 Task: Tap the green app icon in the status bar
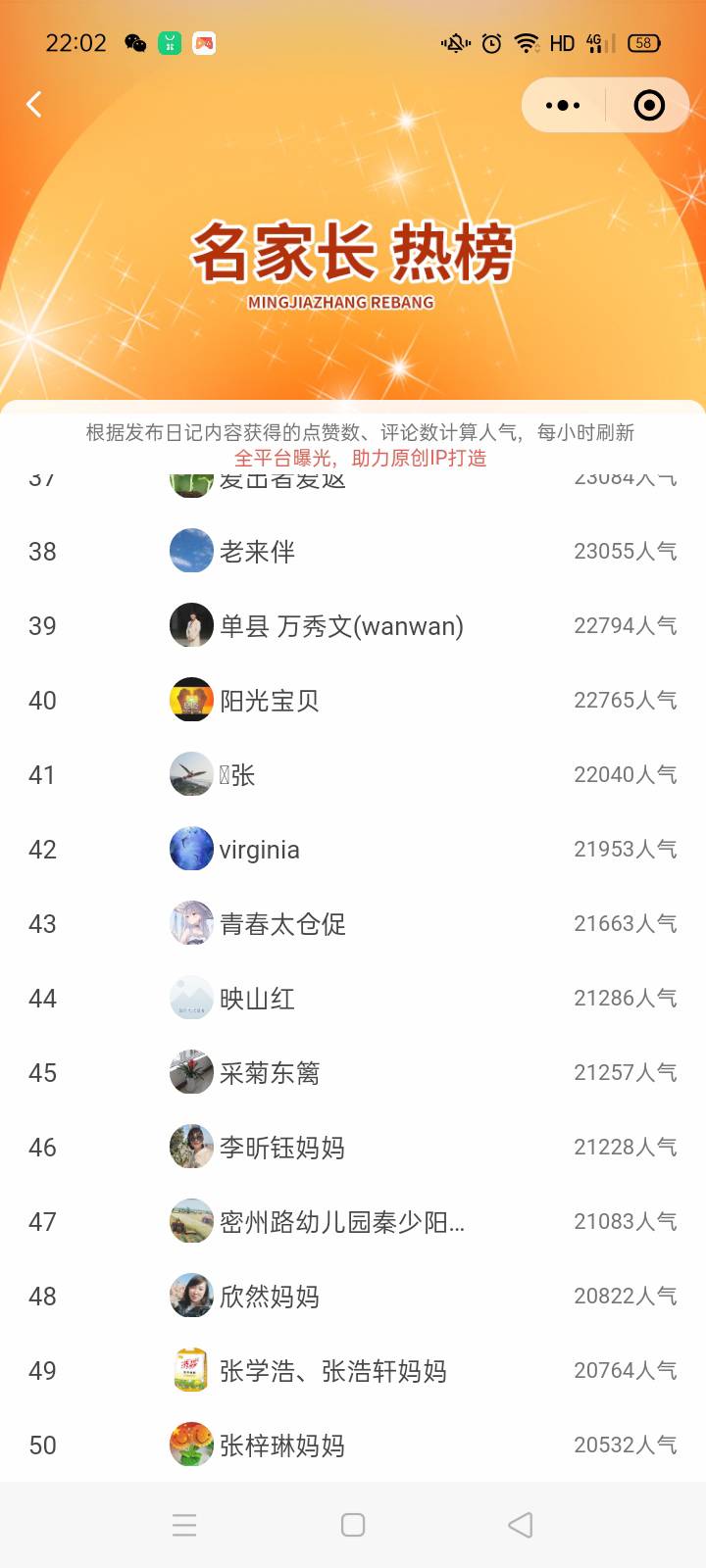(169, 43)
